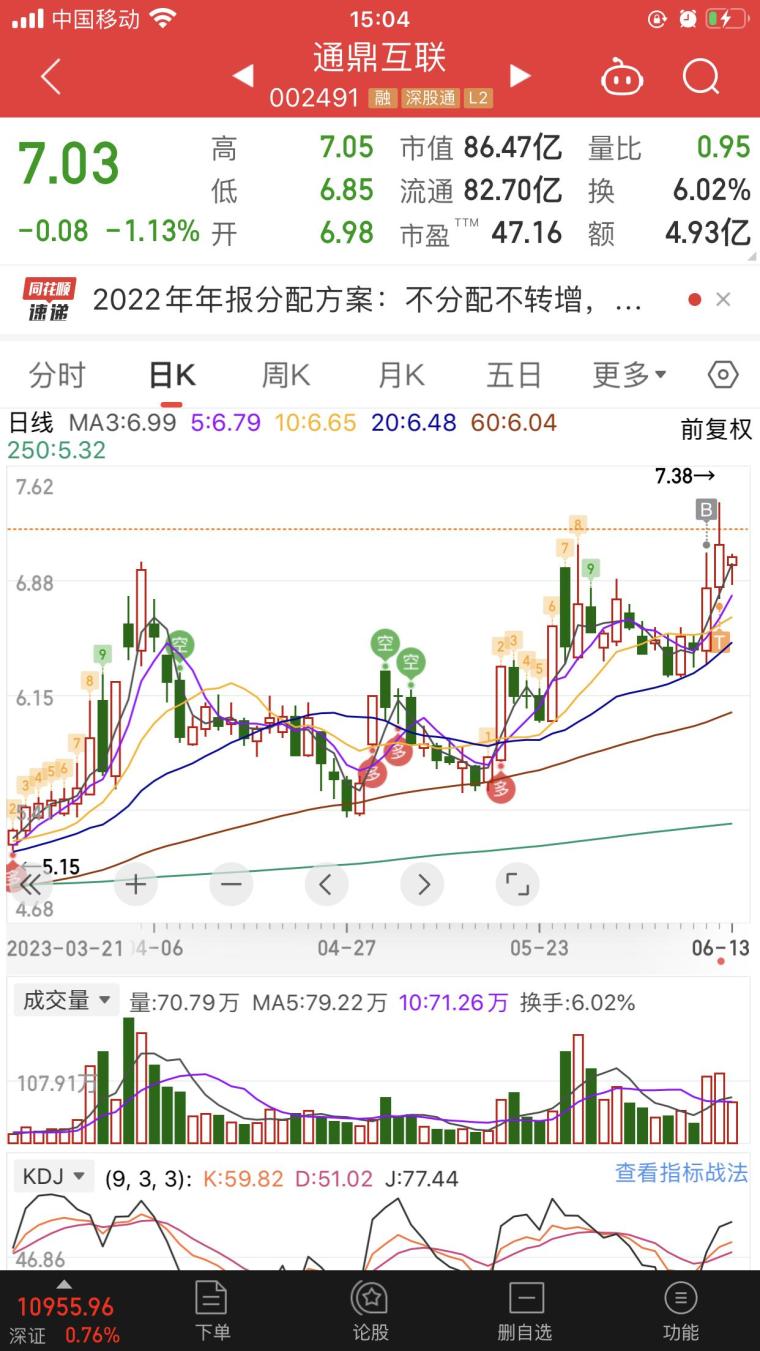Go back using the top-left arrow
Screen dimensions: 760x1351
coord(51,77)
